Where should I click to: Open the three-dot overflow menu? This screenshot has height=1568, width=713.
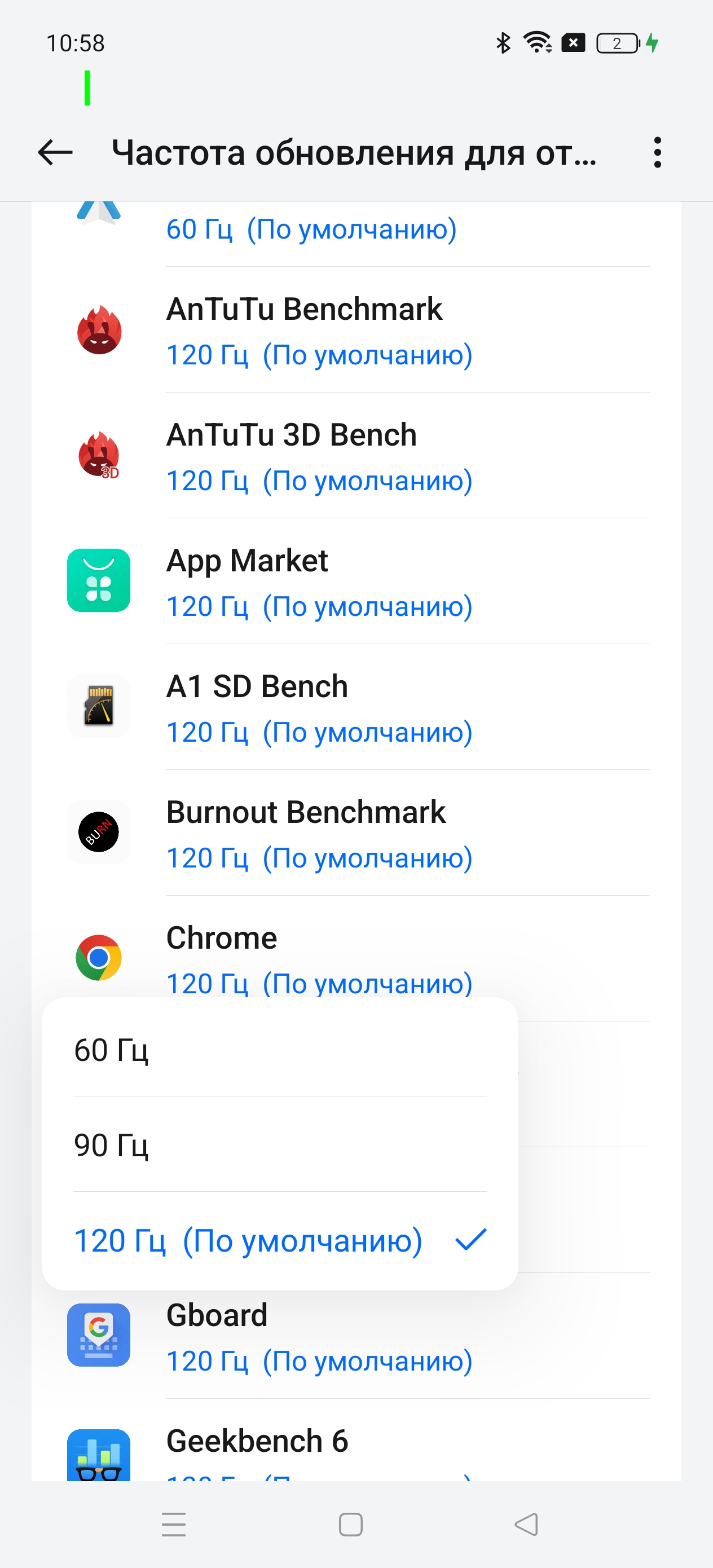coord(657,152)
